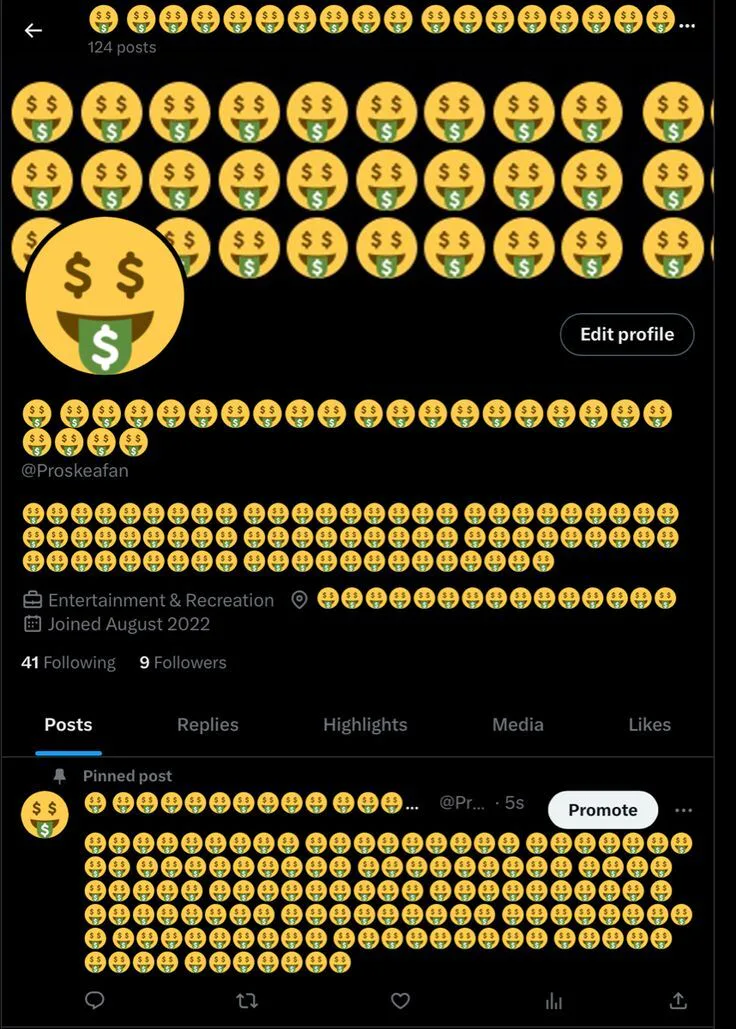This screenshot has height=1029, width=736.
Task: Open the Edit profile button
Action: [626, 335]
